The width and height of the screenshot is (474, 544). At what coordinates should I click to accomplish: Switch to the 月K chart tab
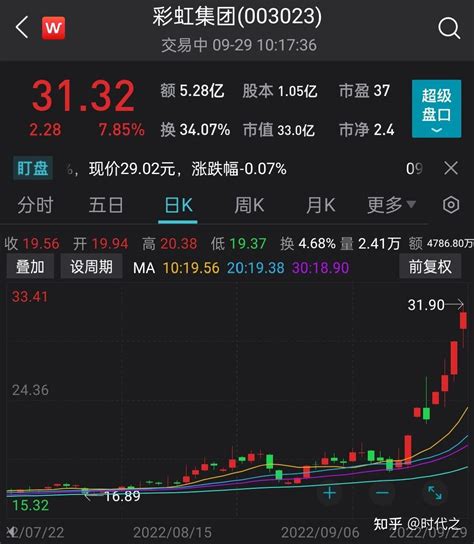[321, 205]
